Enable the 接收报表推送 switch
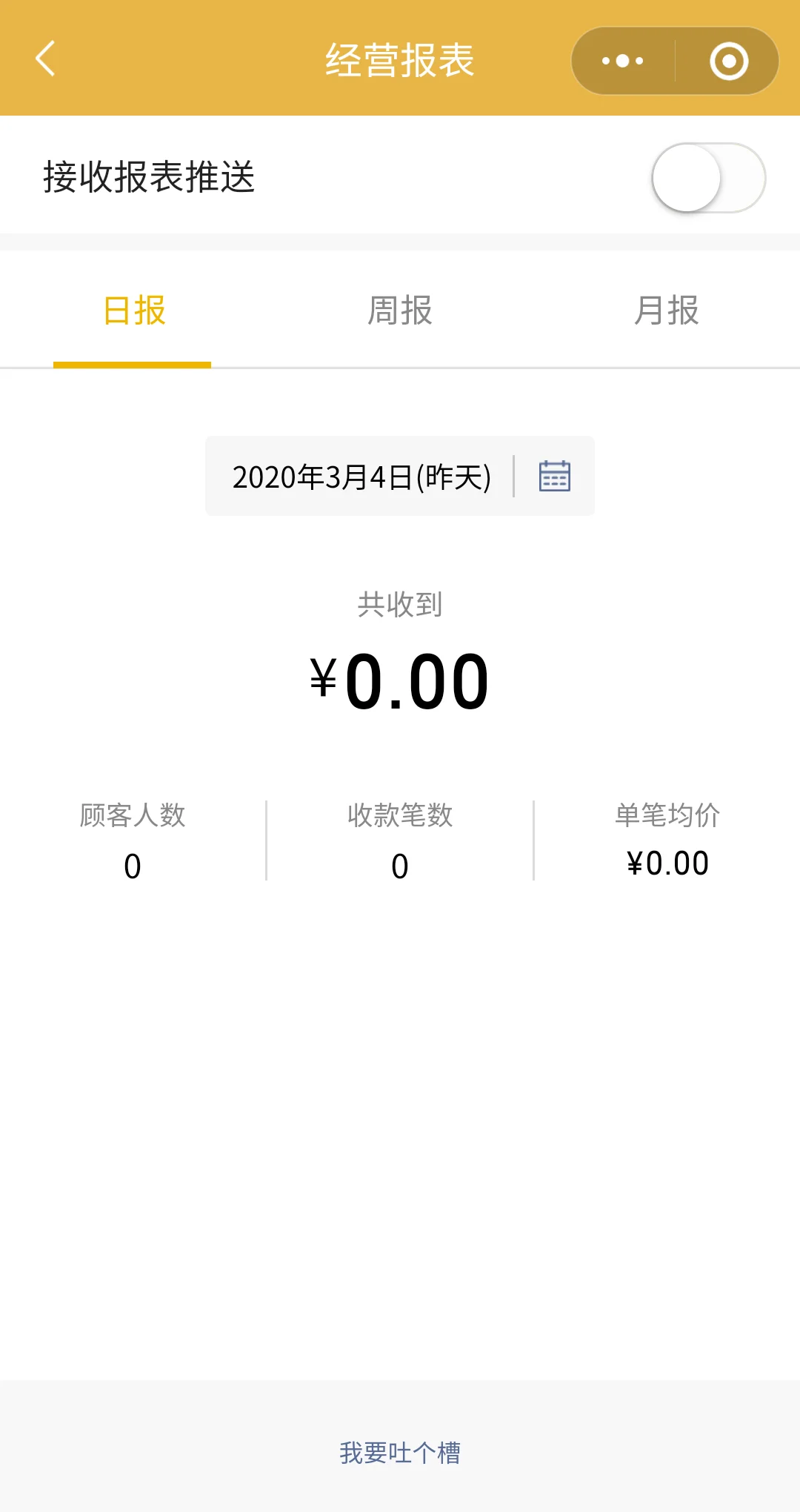Screen dimensions: 800x1512 coord(708,178)
